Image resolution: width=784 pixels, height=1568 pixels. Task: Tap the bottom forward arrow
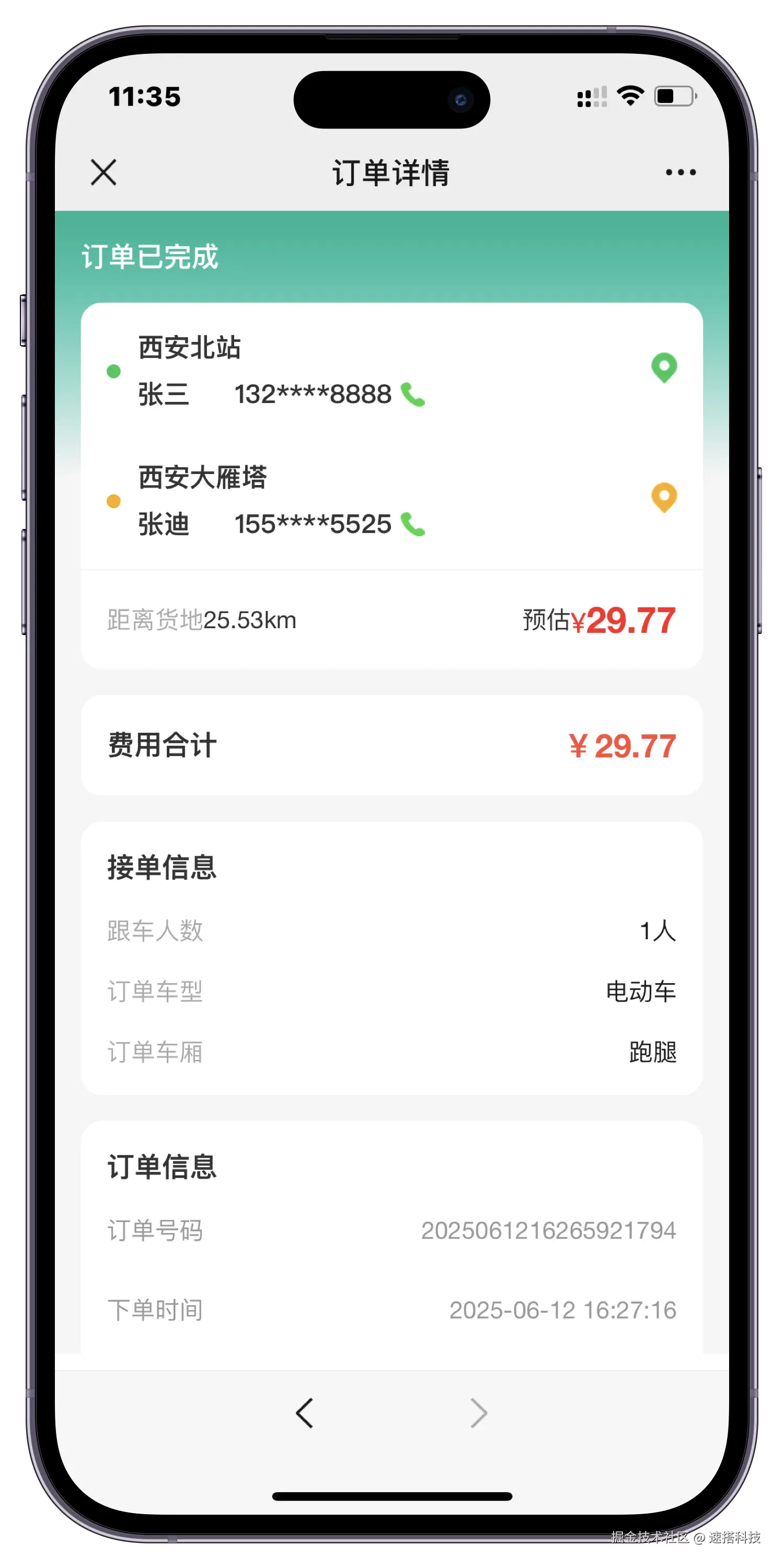tap(479, 1413)
